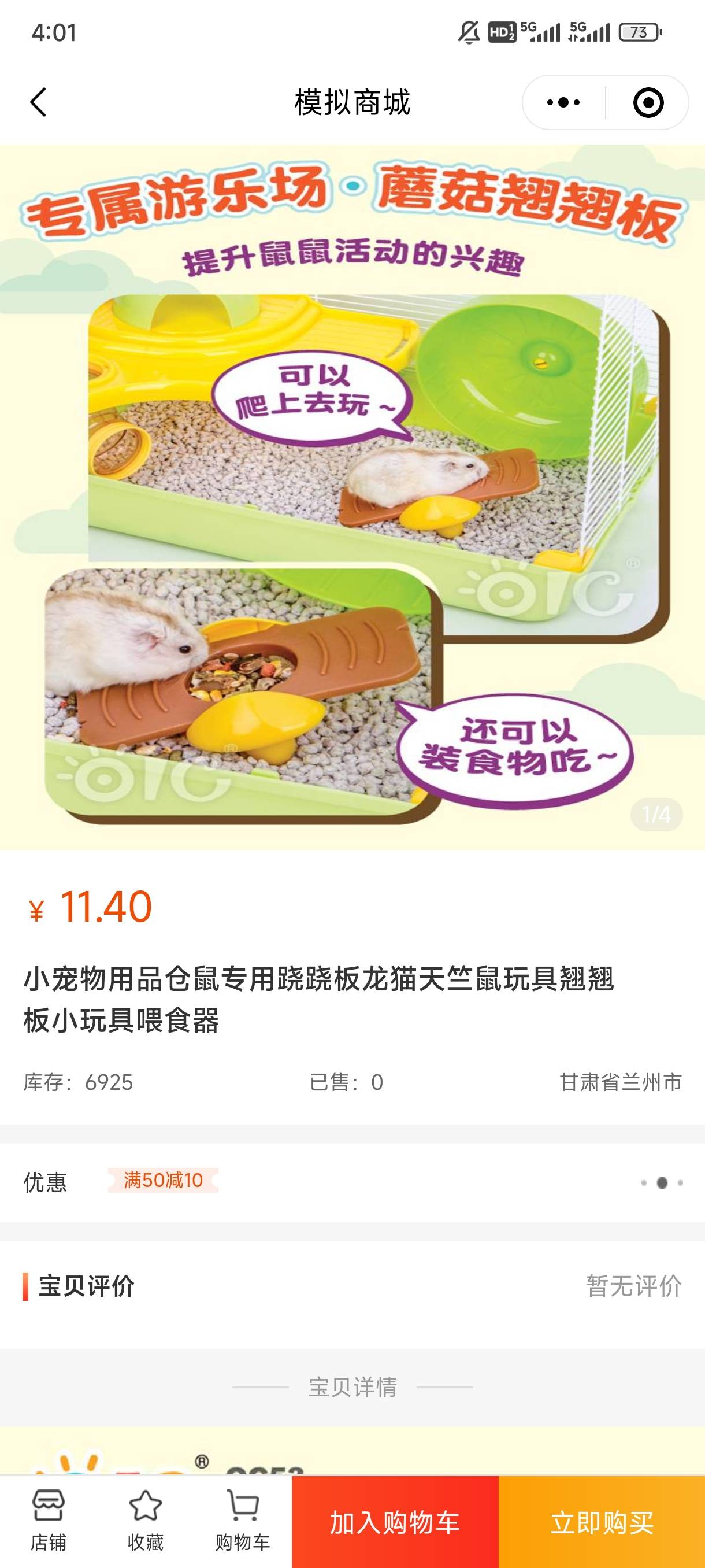Open the product image gallery
705x1568 pixels.
click(352, 497)
